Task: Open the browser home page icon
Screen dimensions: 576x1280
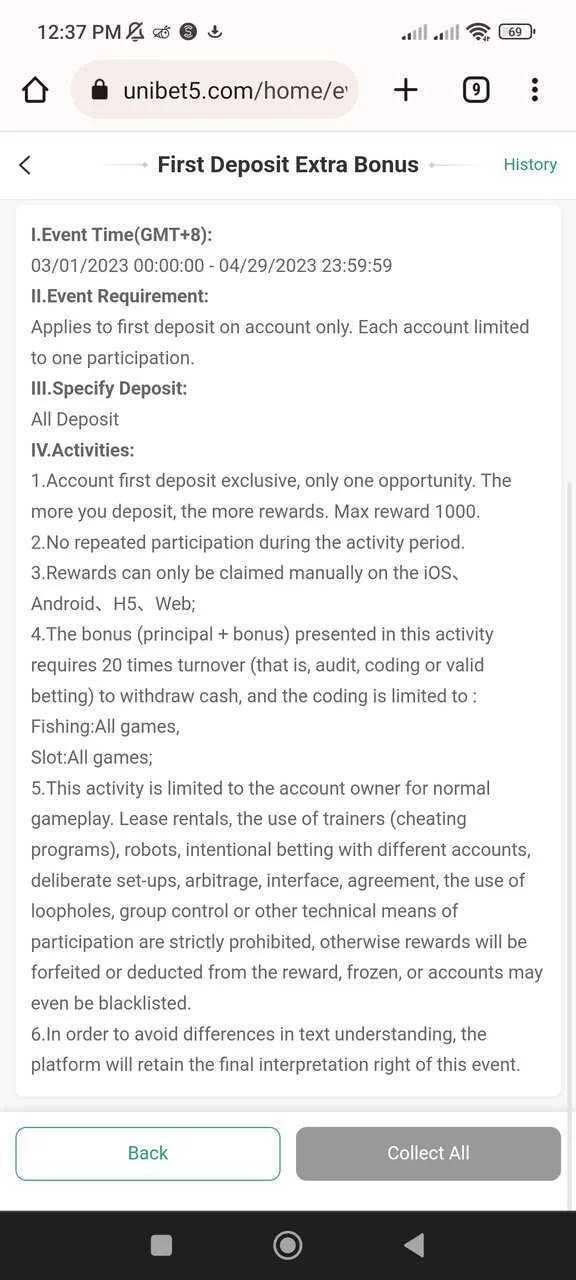Action: [35, 90]
